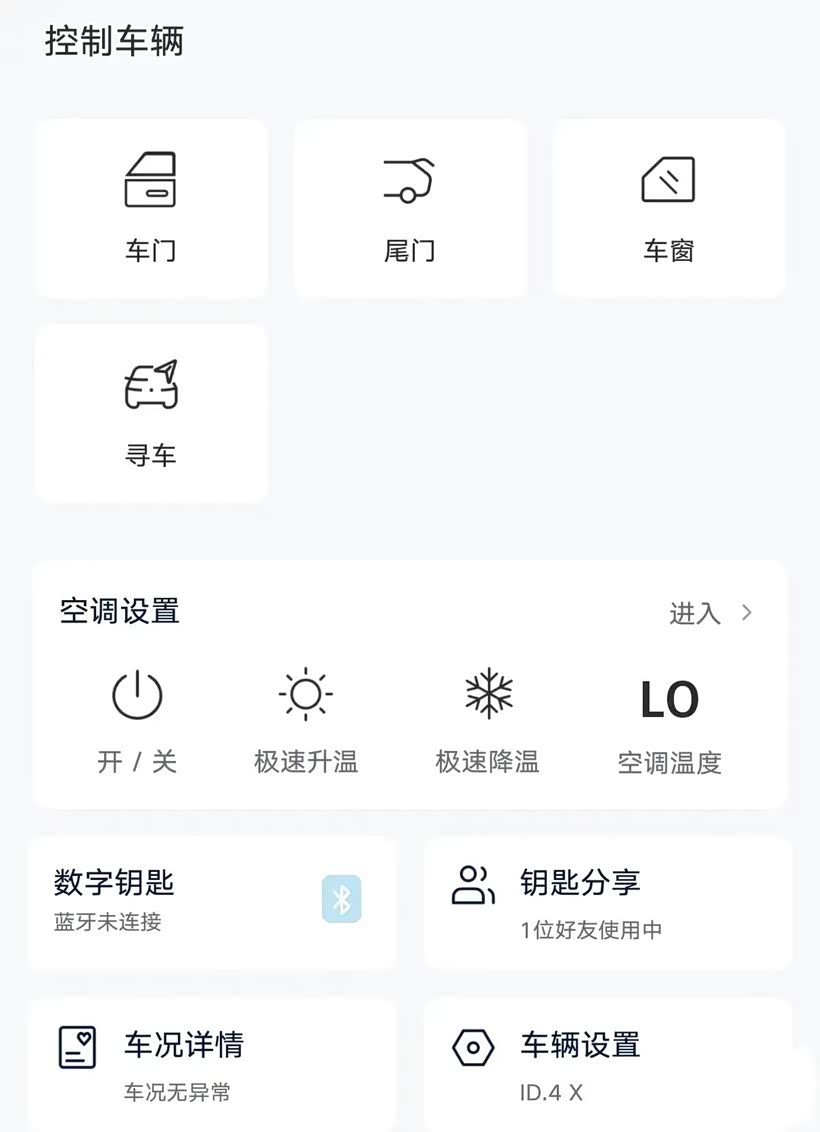Open the 车窗 window control tile
820x1132 pixels.
pos(668,207)
